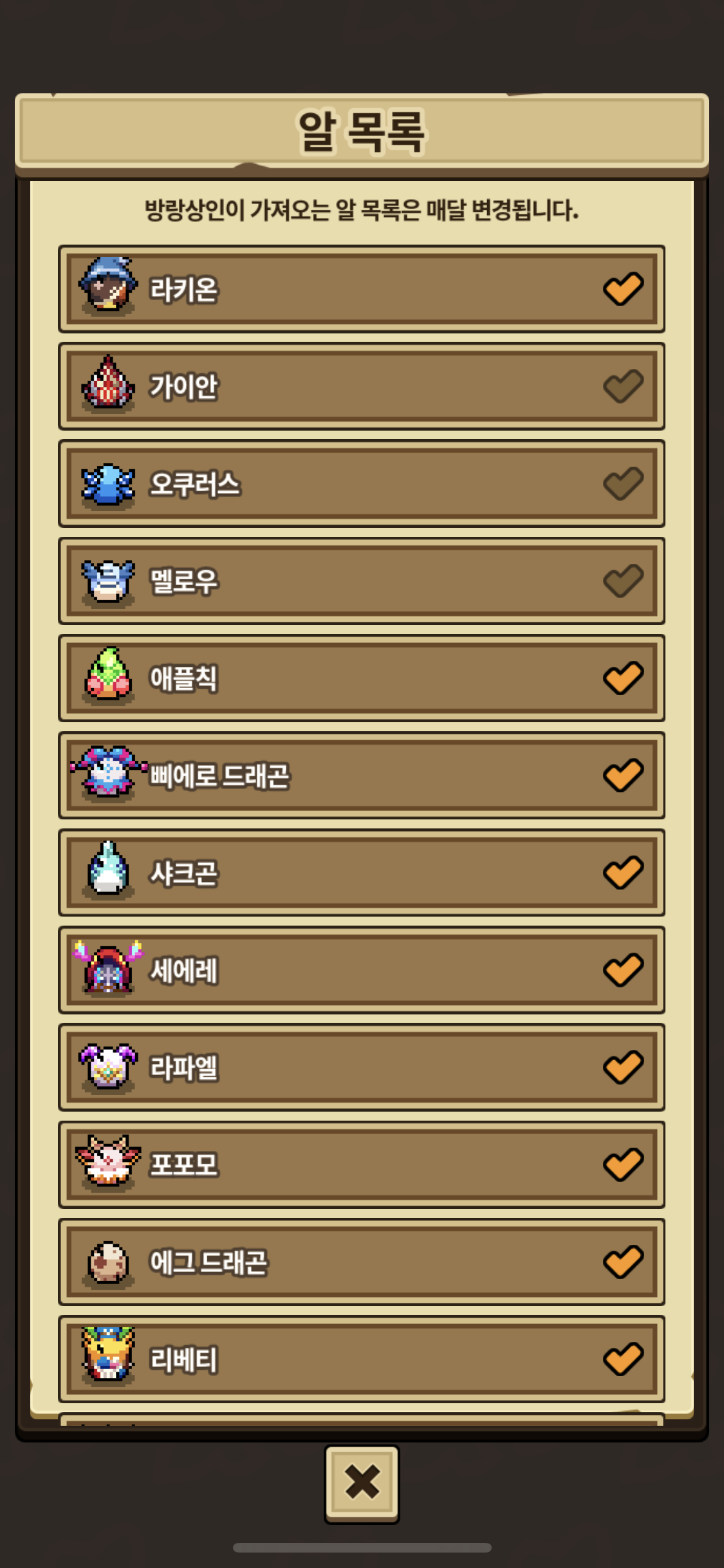Viewport: 724px width, 1568px height.
Task: Open the 애플칙 egg row
Action: (361, 678)
